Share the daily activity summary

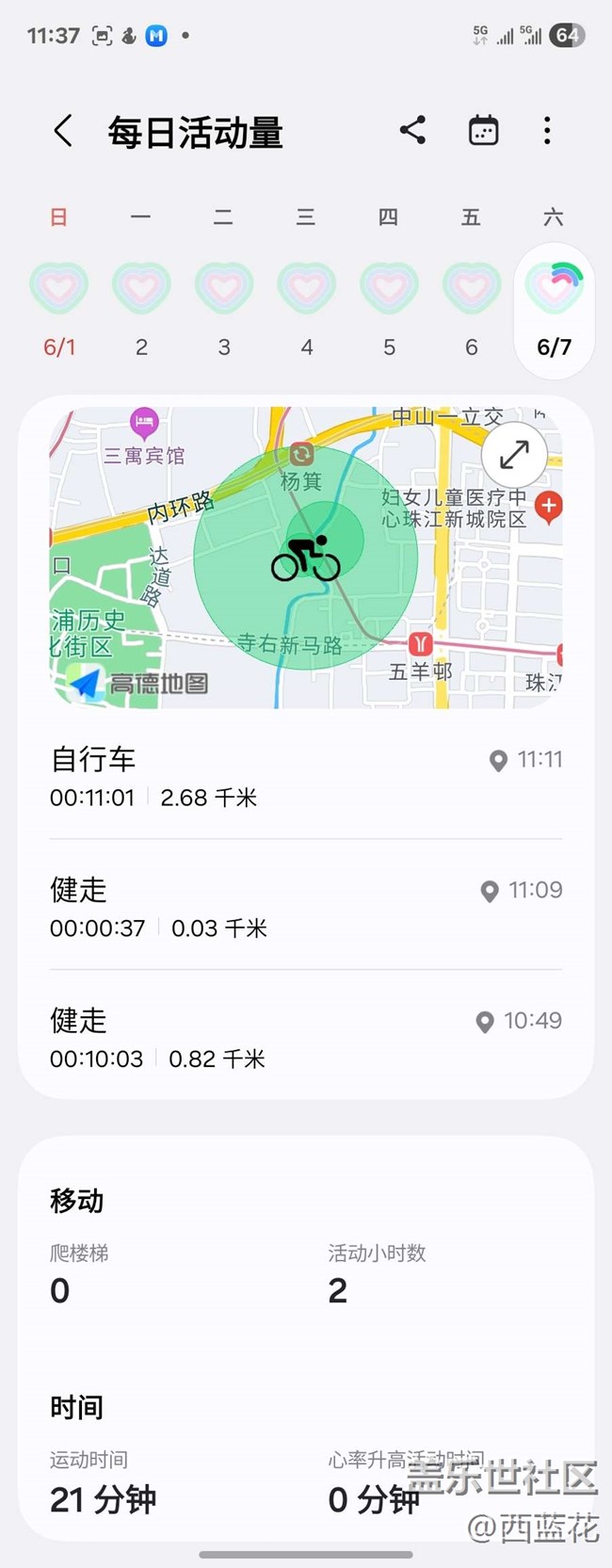[412, 131]
